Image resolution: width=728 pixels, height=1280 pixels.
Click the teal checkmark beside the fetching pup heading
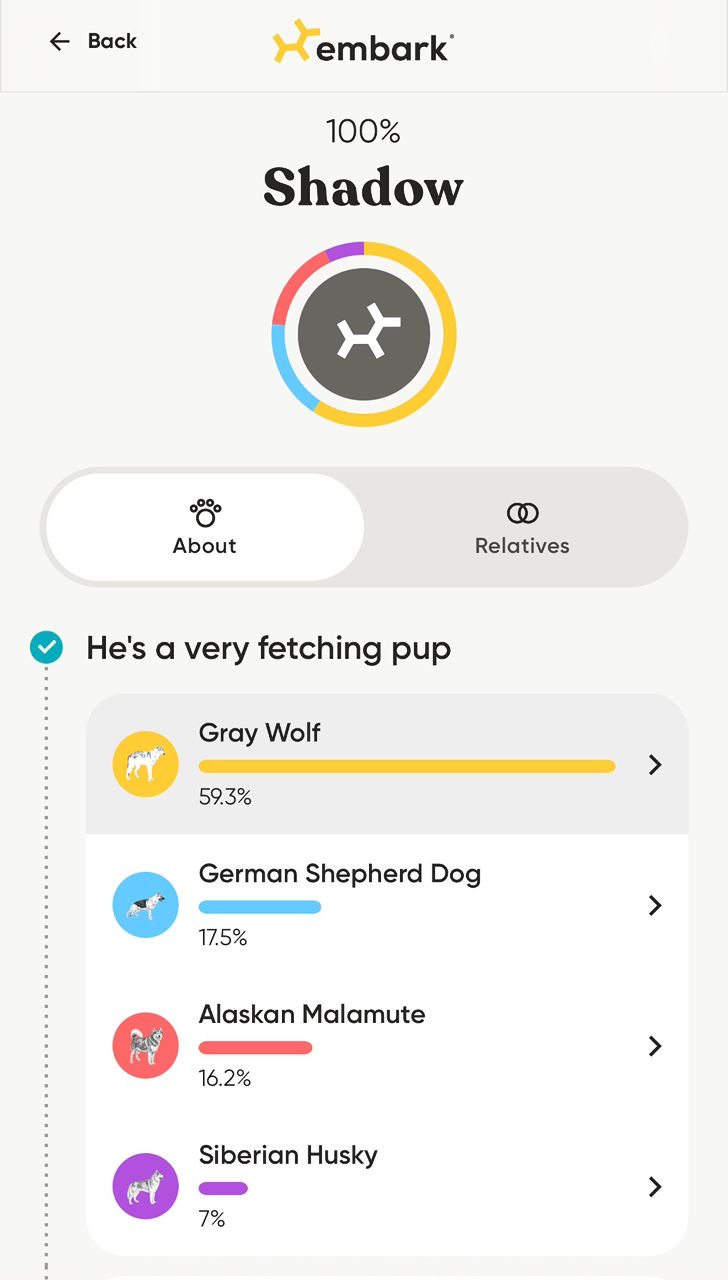(44, 647)
